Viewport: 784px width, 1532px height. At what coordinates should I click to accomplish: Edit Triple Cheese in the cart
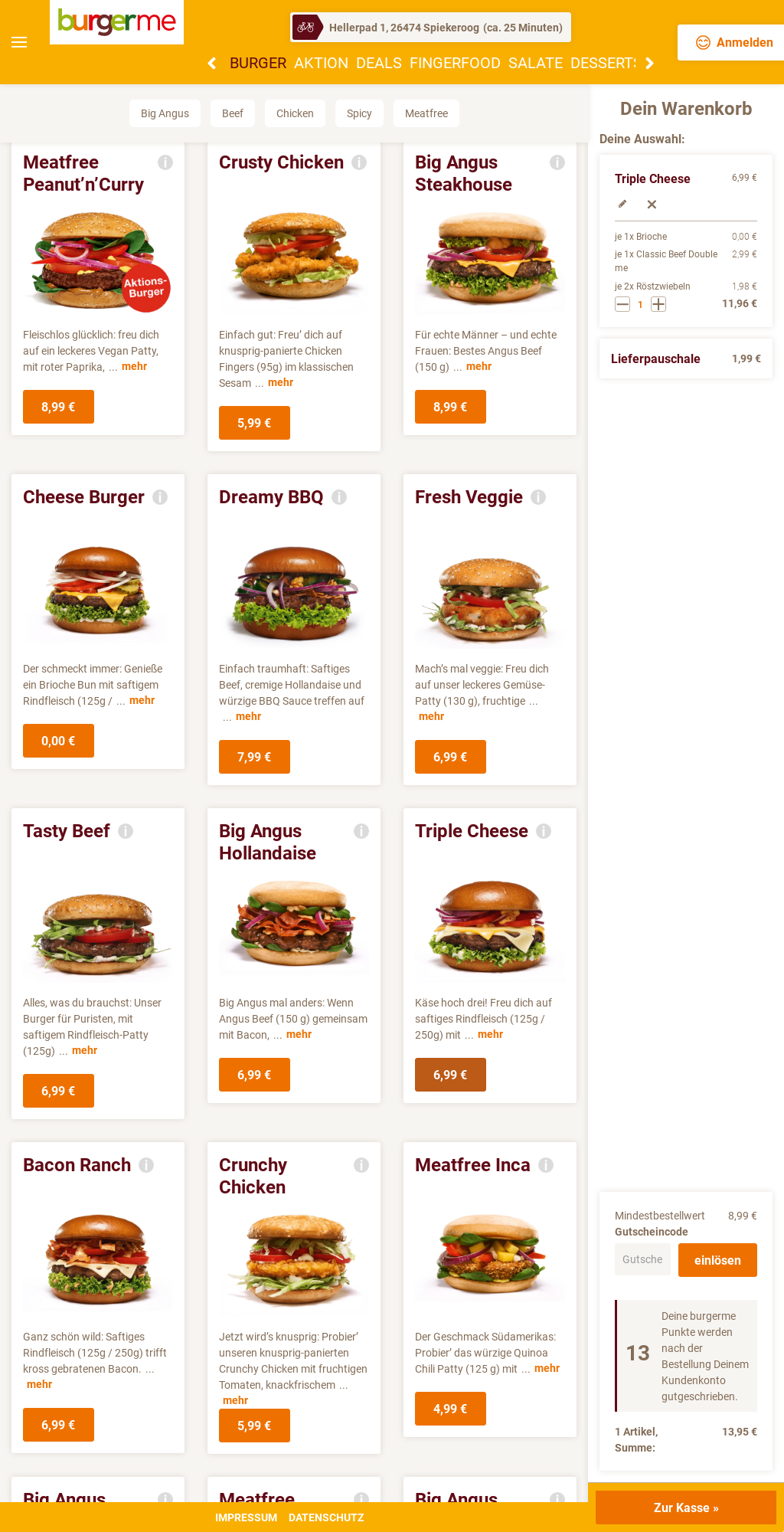(x=622, y=204)
